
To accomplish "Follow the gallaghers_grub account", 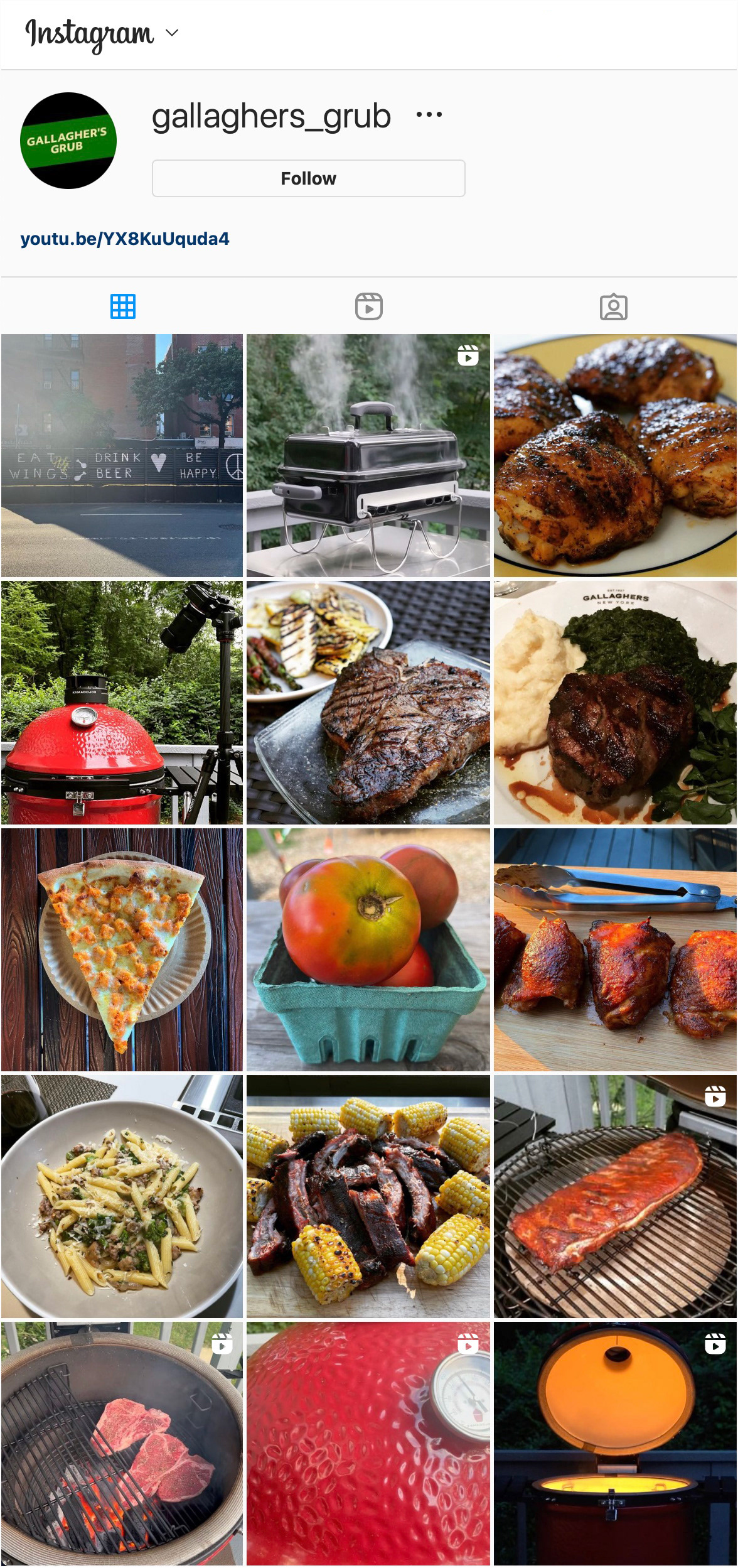I will (x=309, y=178).
